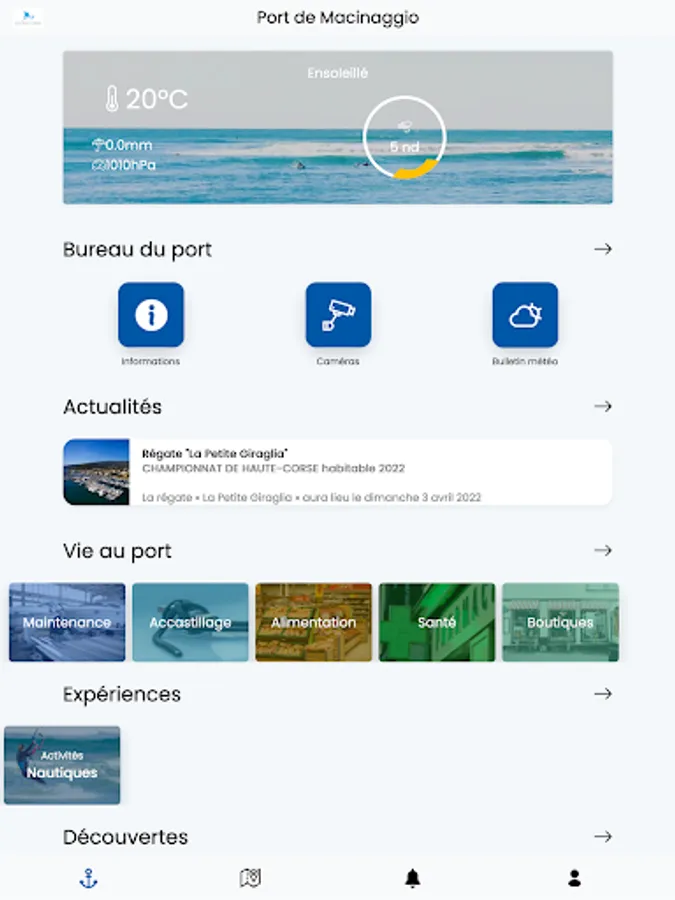
Task: Open the Informations button
Action: coord(151,315)
